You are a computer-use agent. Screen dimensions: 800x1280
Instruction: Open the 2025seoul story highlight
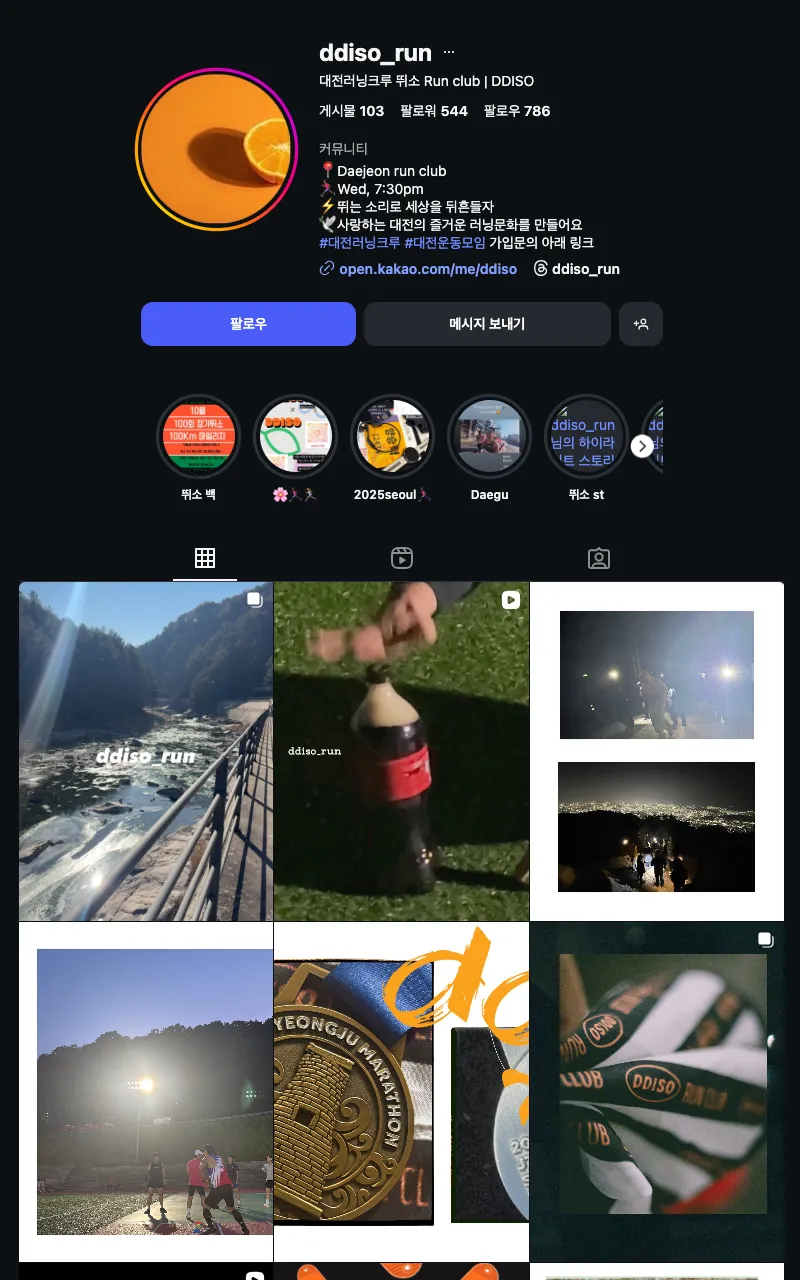point(393,437)
